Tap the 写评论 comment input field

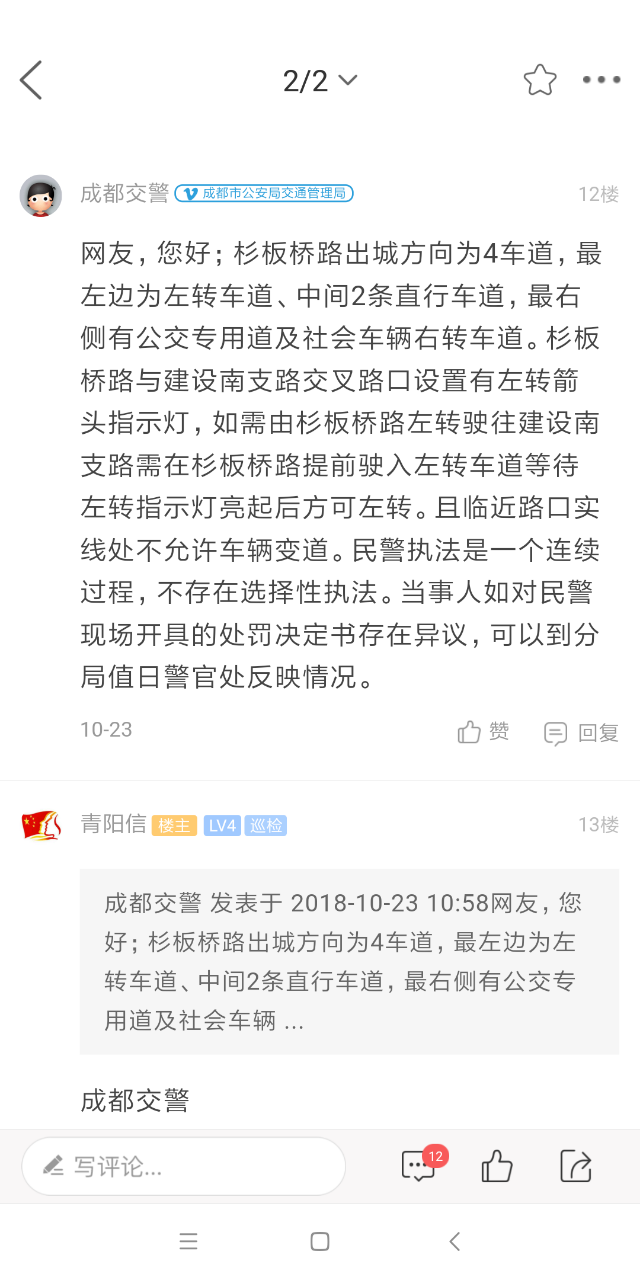coord(184,1166)
